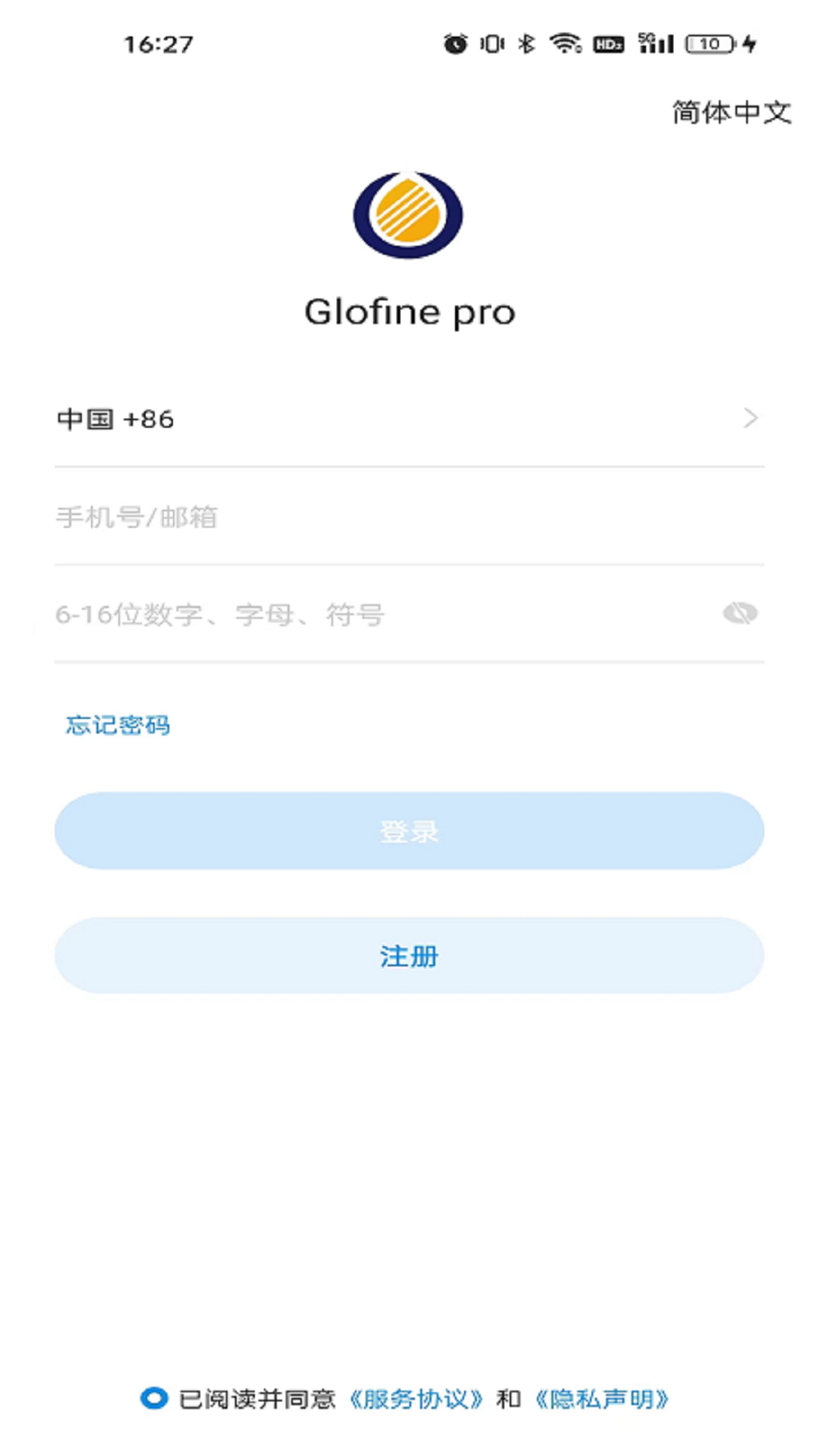Open the 《服务协议》 link
Image resolution: width=819 pixels, height=1456 pixels.
click(x=416, y=1398)
